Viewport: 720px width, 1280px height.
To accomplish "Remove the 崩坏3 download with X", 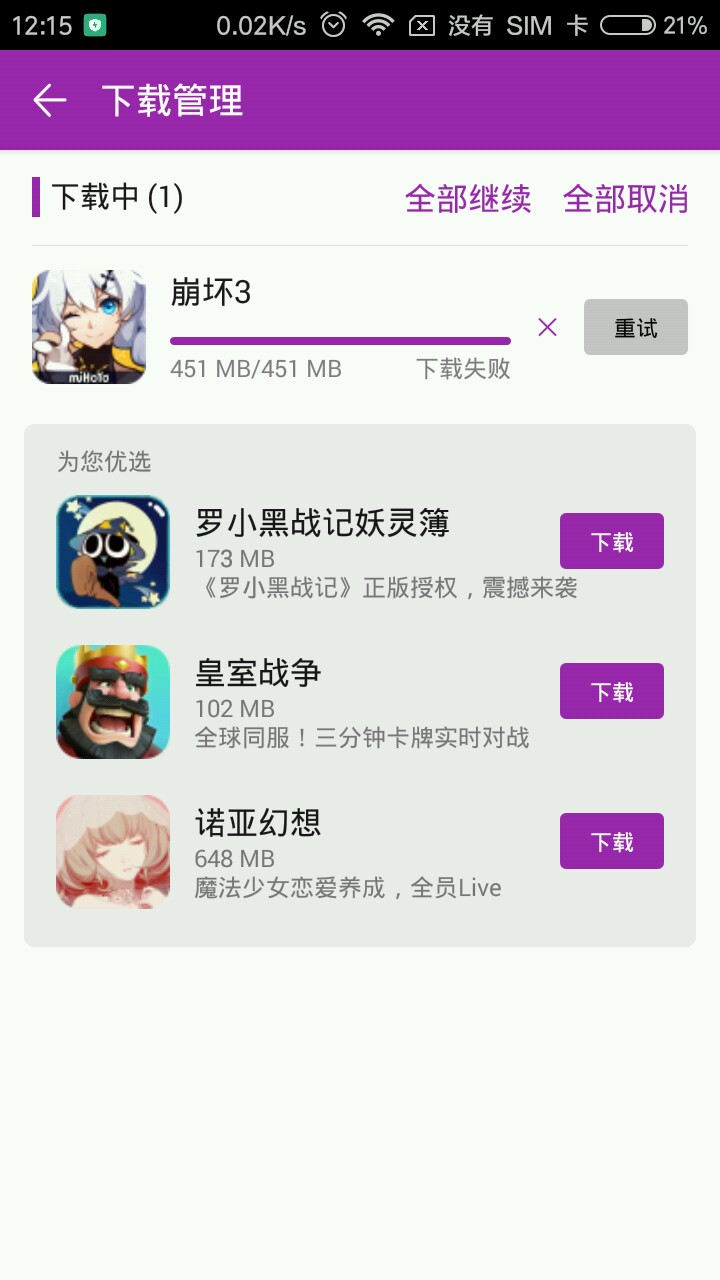I will pyautogui.click(x=547, y=327).
